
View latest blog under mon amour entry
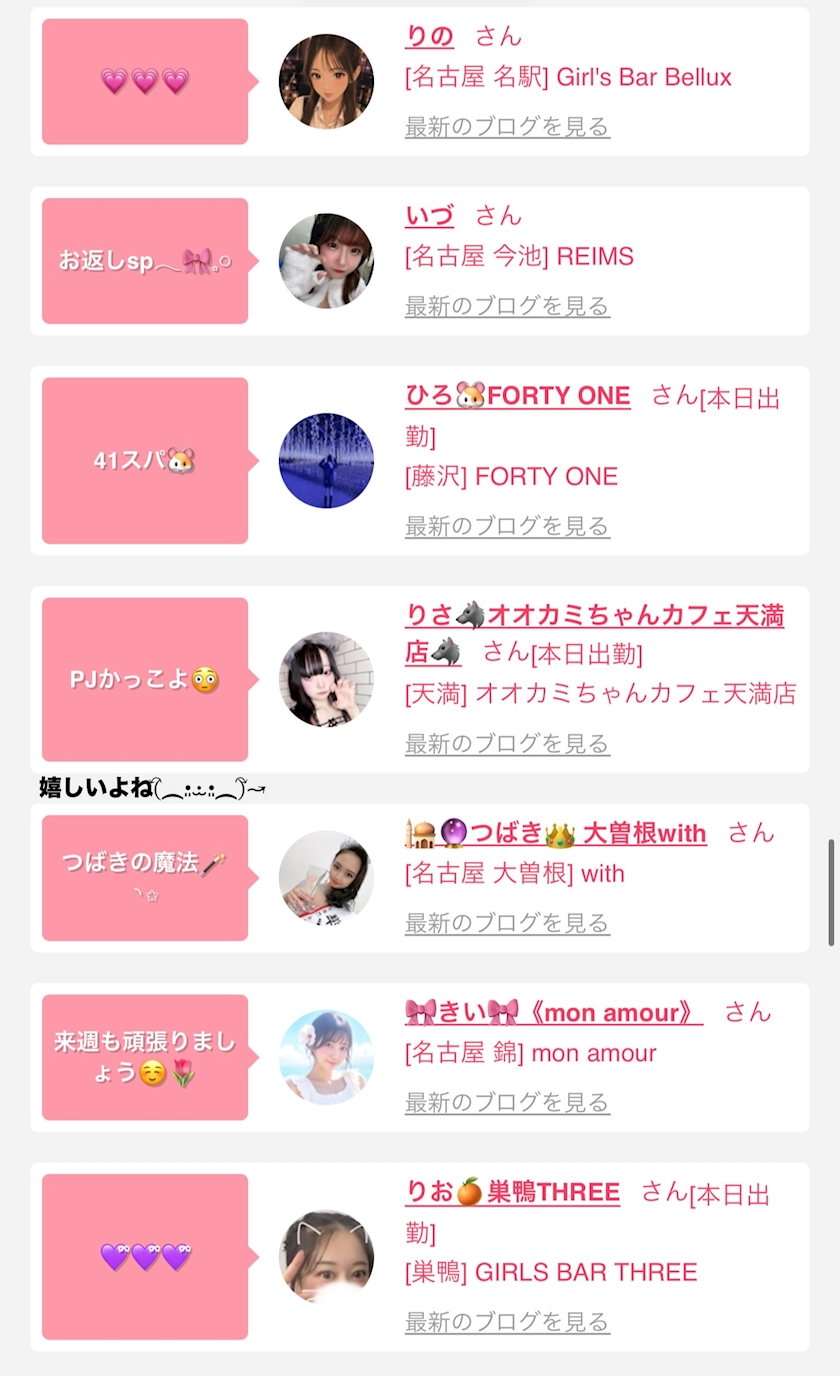507,1103
